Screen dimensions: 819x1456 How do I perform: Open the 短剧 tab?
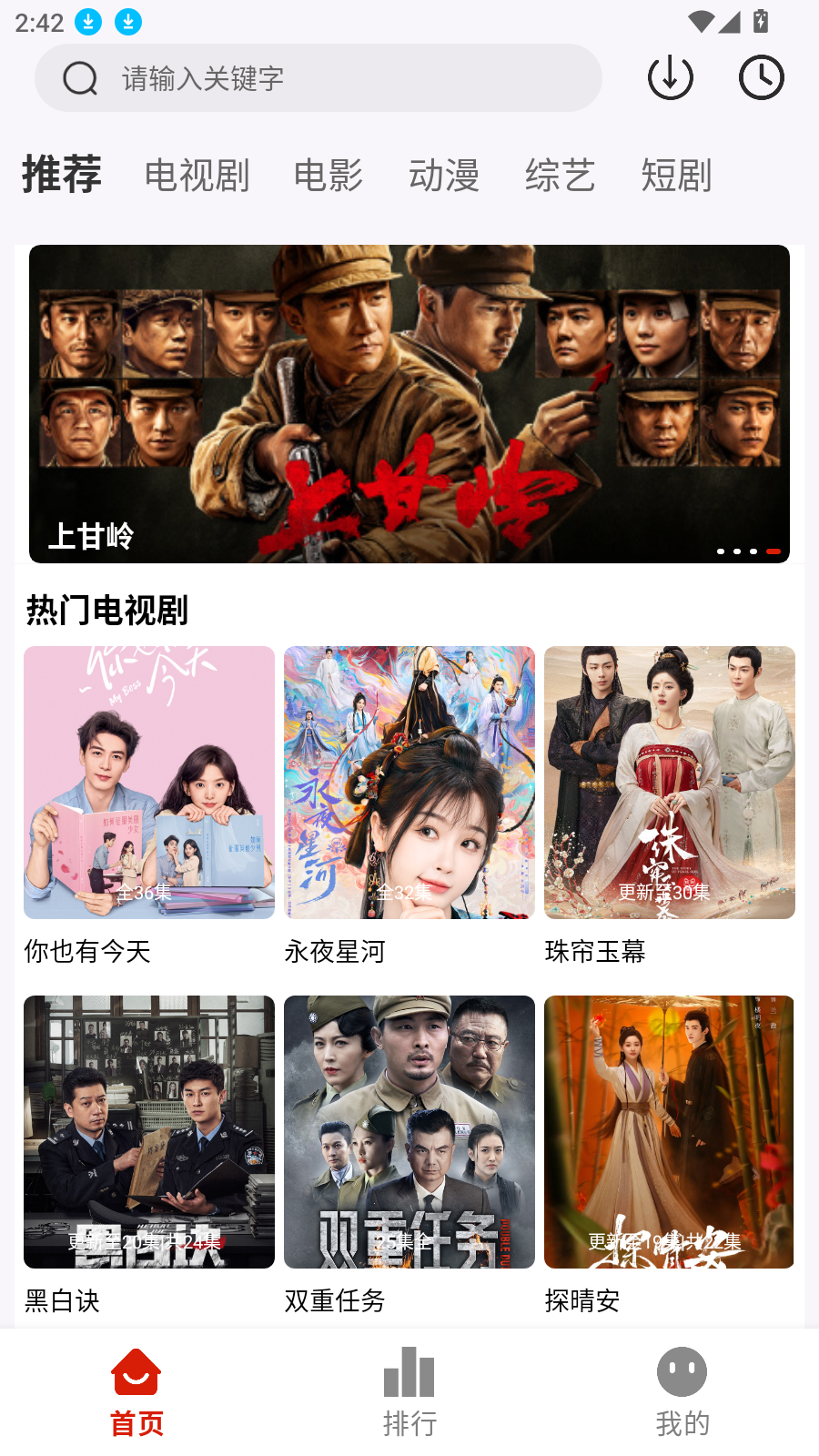point(675,175)
